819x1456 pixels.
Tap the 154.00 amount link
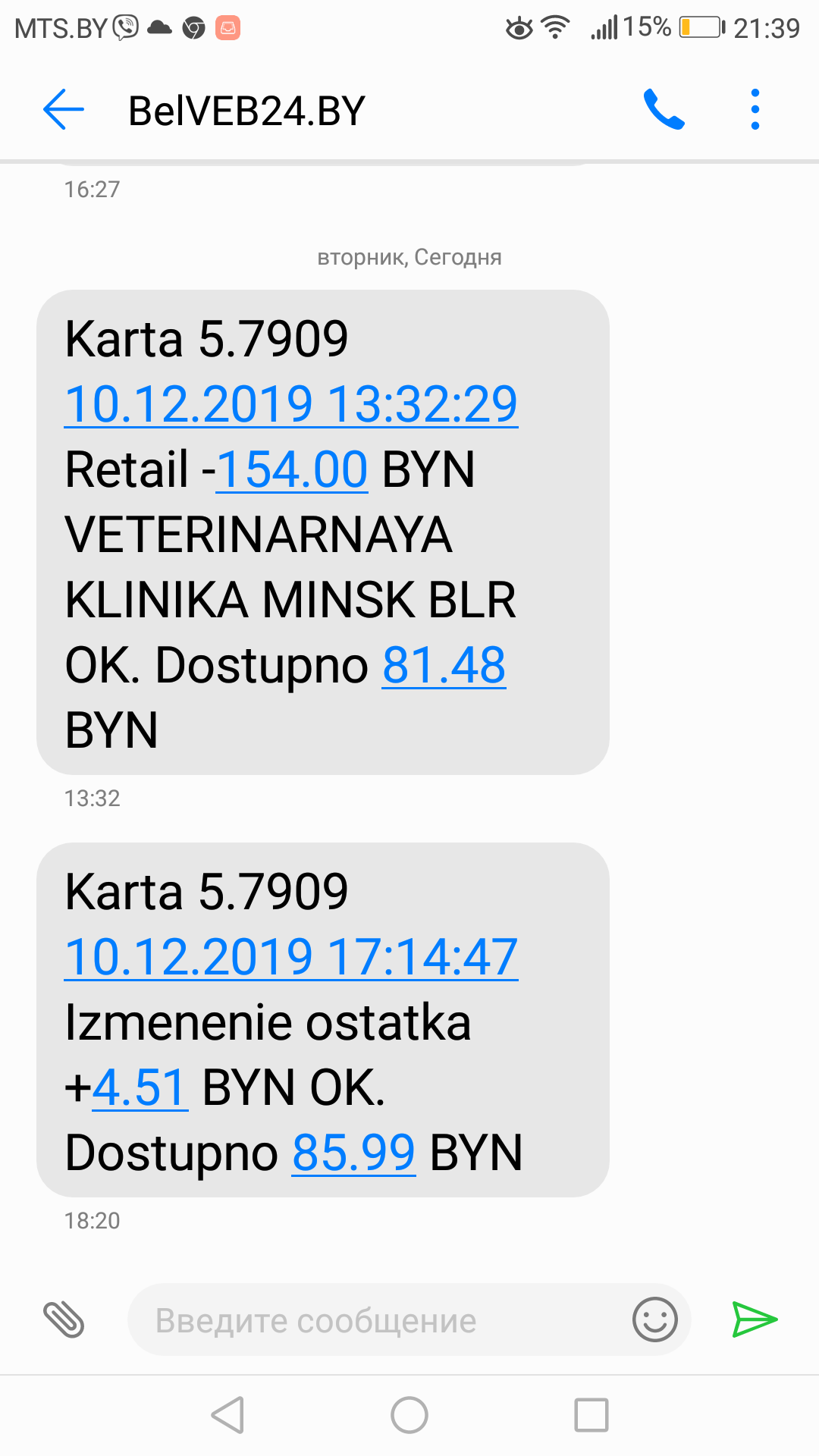tap(293, 469)
